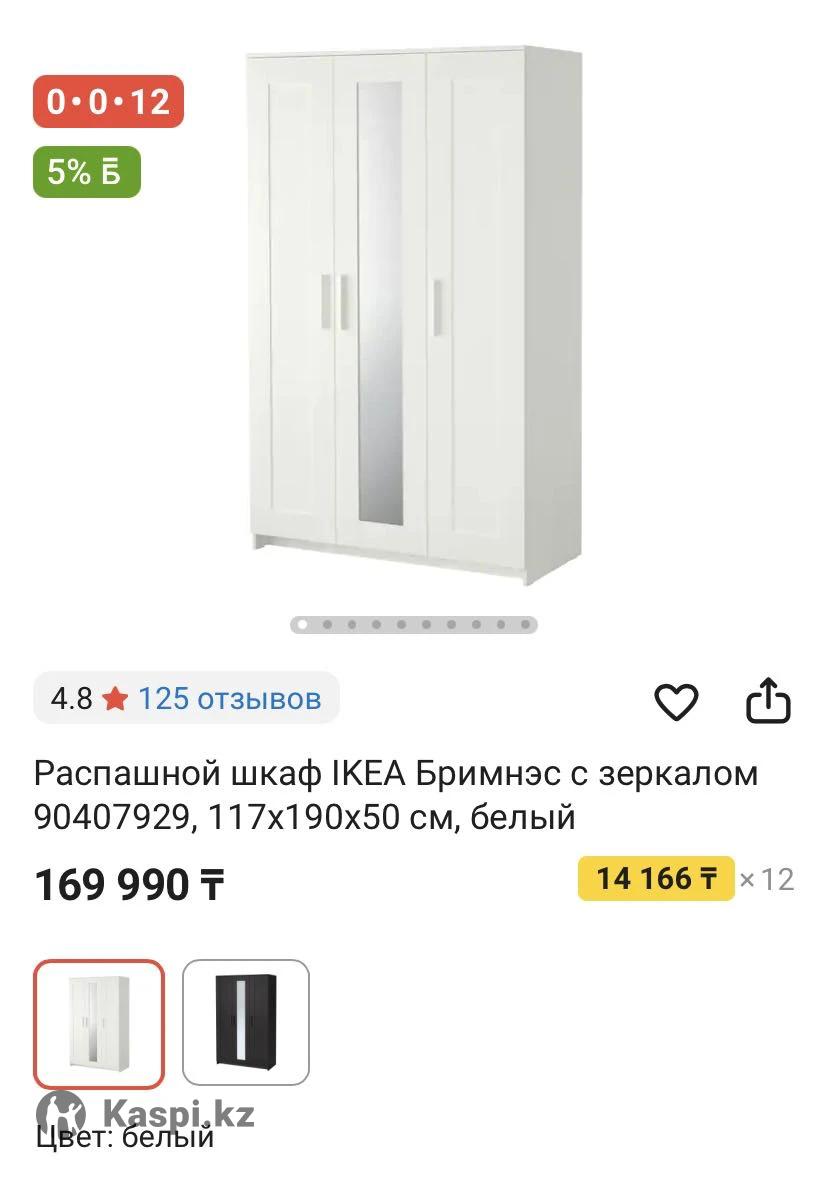Select the white wardrobe color option
Screen dimensions: 828x1179
click(x=98, y=1023)
